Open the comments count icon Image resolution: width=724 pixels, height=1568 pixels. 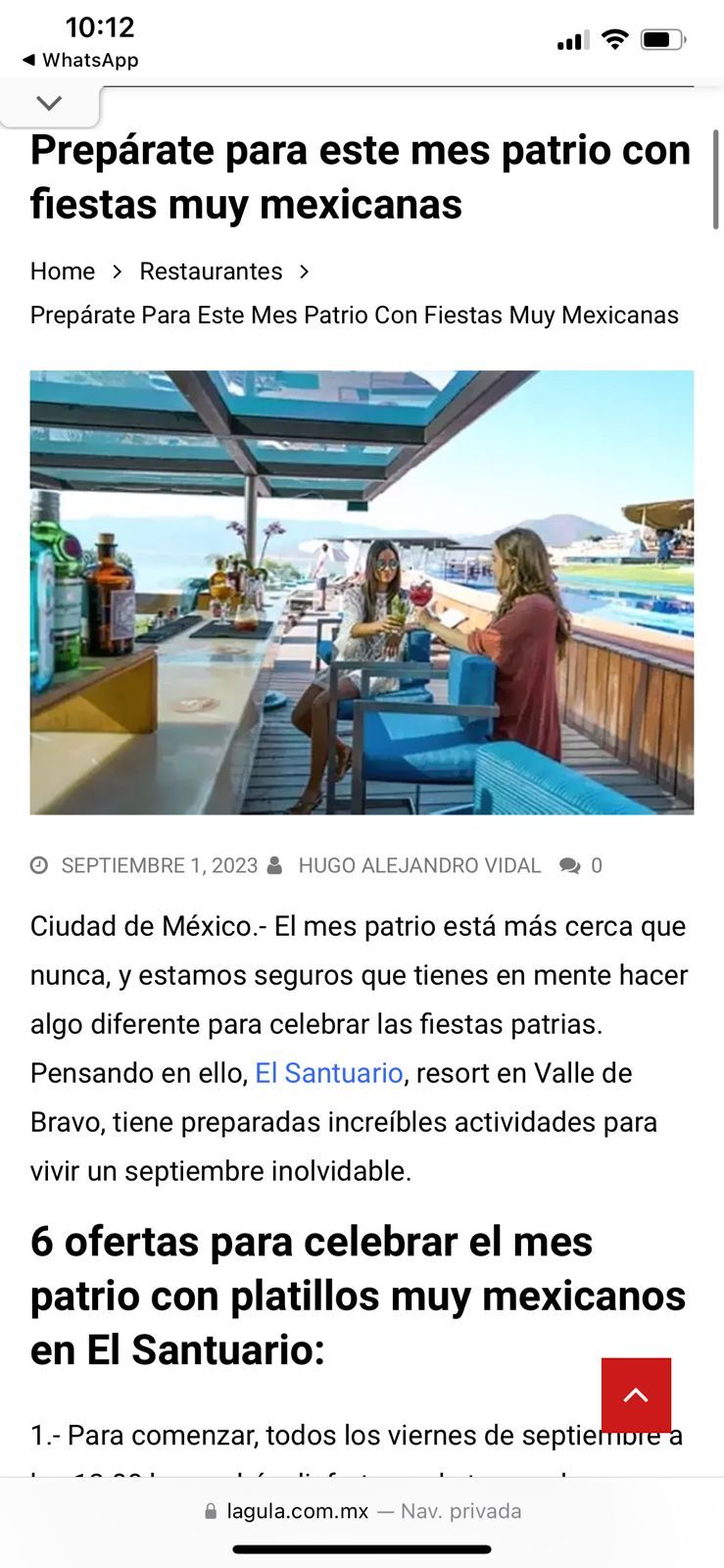[x=570, y=866]
